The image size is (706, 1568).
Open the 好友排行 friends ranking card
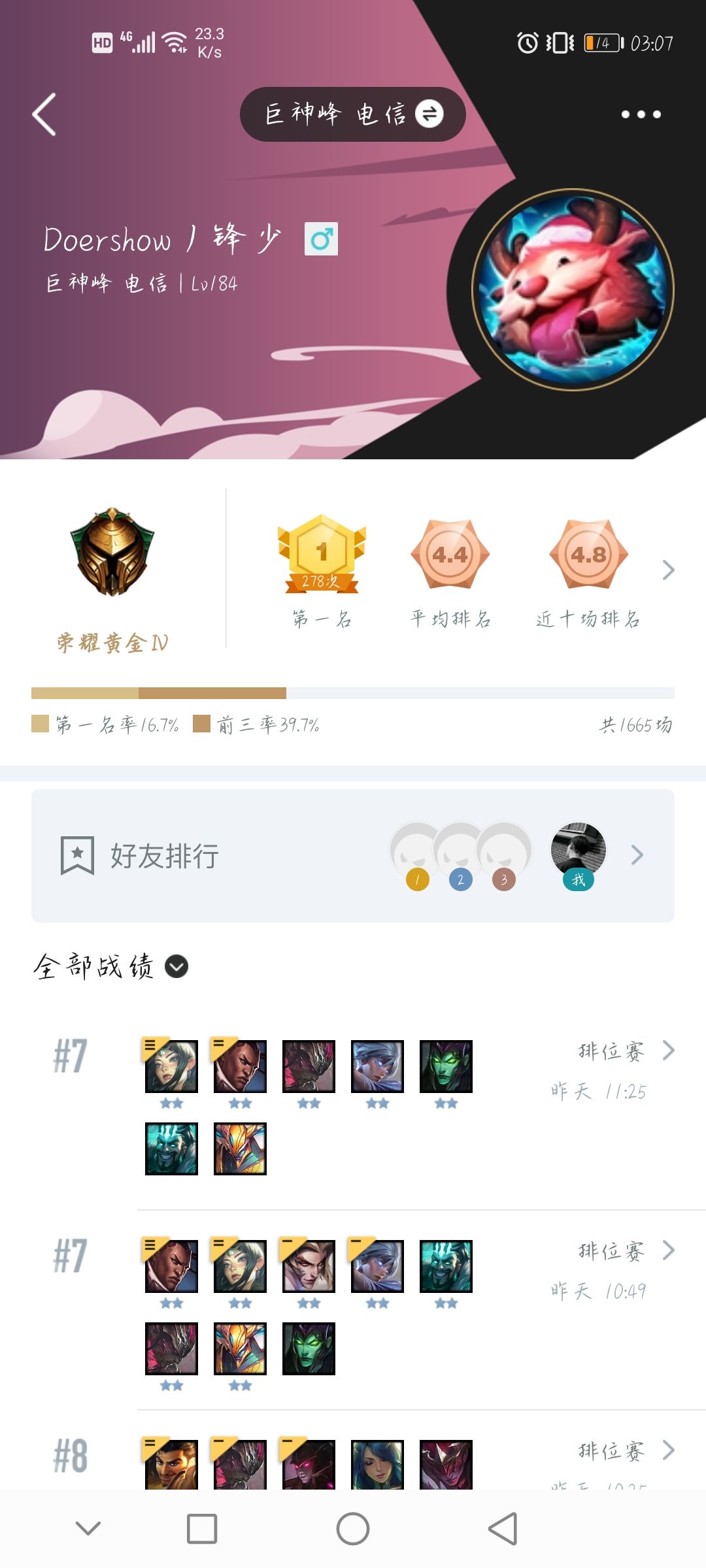(352, 855)
